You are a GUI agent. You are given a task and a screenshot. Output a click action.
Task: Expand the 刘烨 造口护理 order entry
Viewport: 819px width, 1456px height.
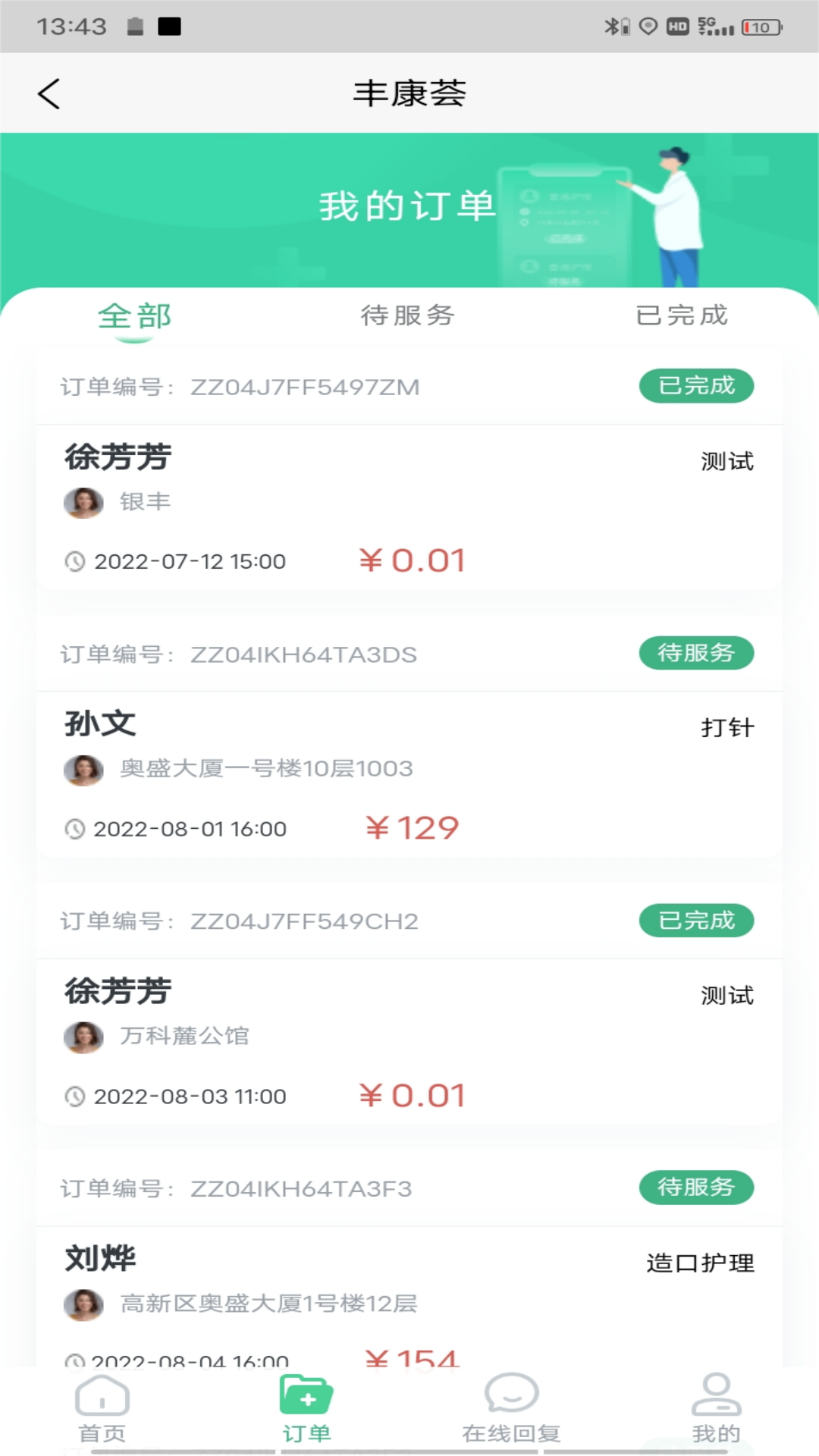point(409,1289)
